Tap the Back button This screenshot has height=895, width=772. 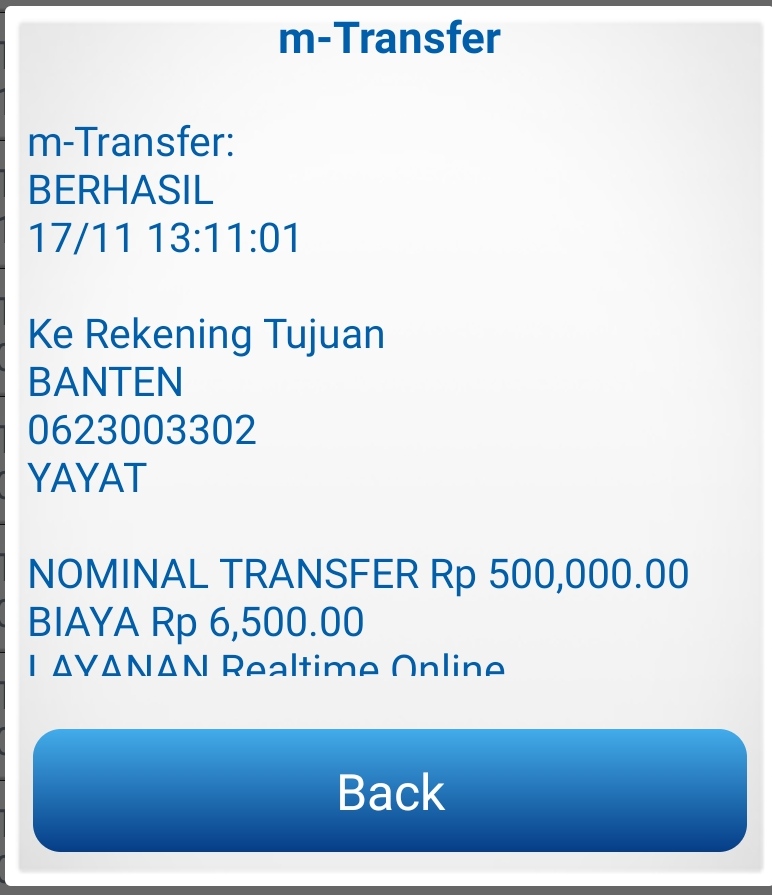390,791
